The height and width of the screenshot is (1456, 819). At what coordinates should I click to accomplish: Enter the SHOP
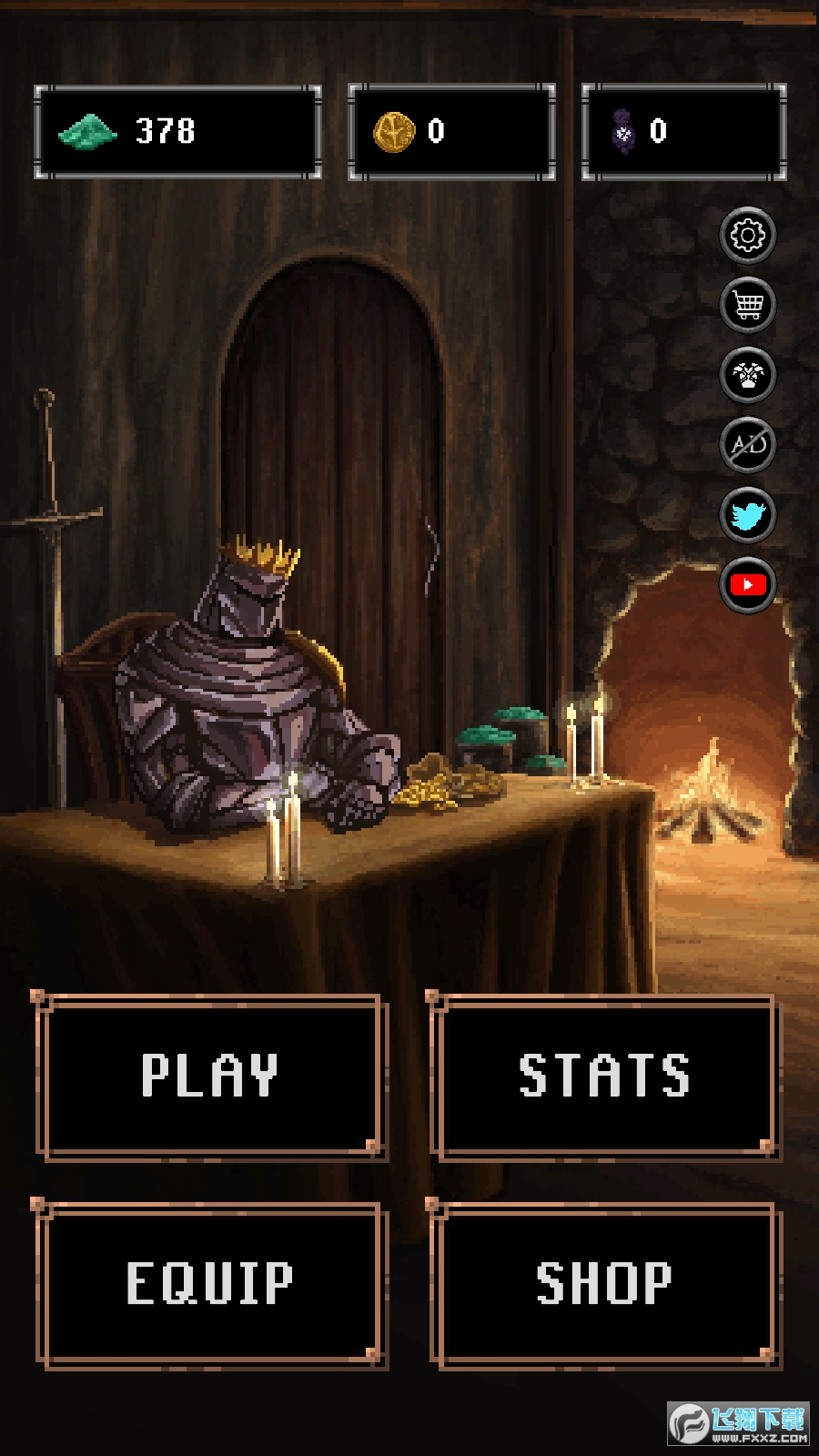point(604,1283)
